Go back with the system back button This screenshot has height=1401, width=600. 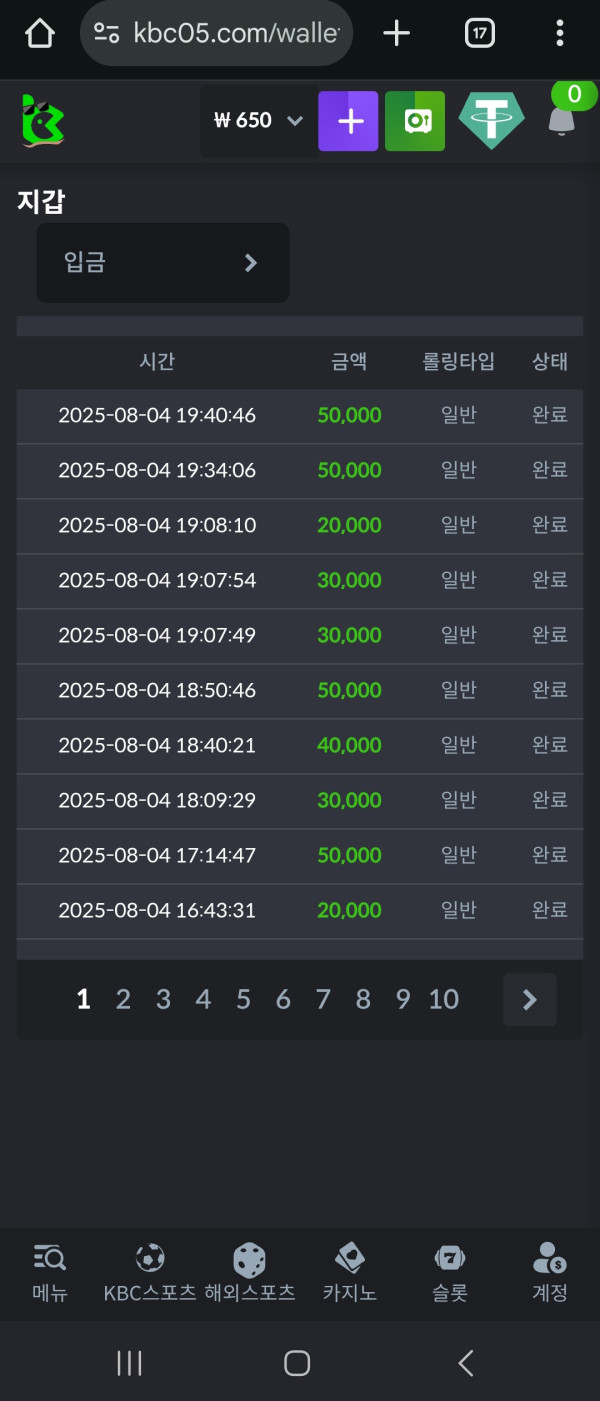[x=465, y=1362]
